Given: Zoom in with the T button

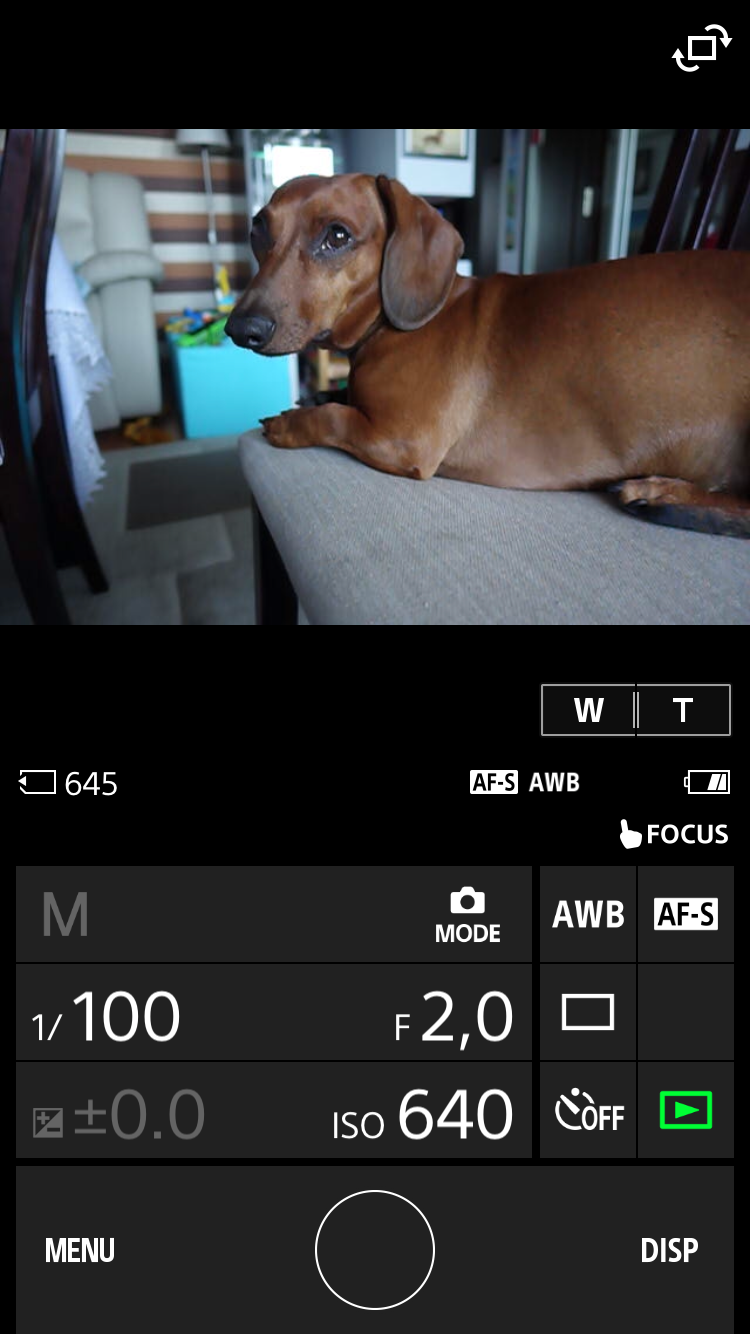Looking at the screenshot, I should [683, 710].
